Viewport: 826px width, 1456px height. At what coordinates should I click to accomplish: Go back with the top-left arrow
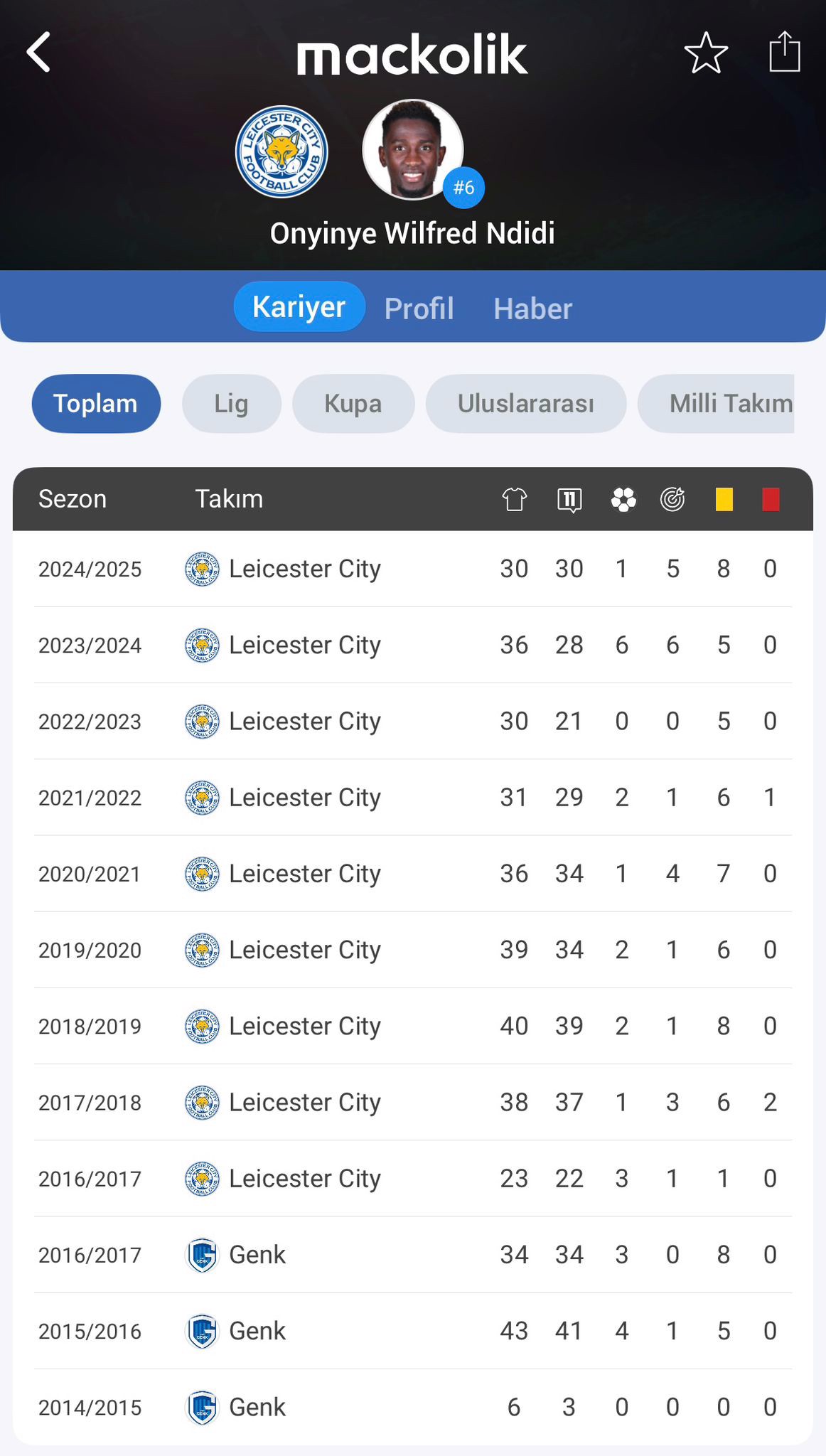pyautogui.click(x=39, y=52)
